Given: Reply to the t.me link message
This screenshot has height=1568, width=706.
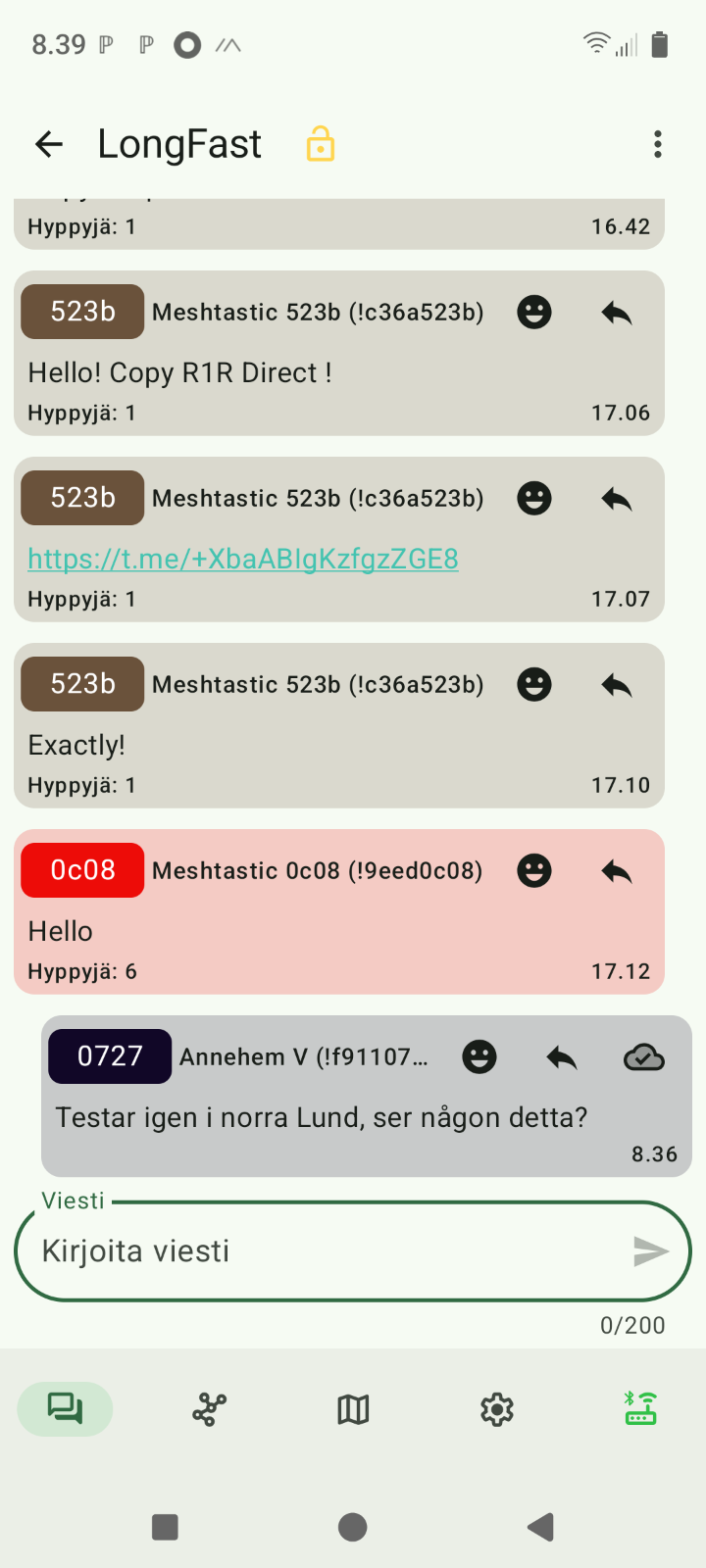Looking at the screenshot, I should click(617, 499).
